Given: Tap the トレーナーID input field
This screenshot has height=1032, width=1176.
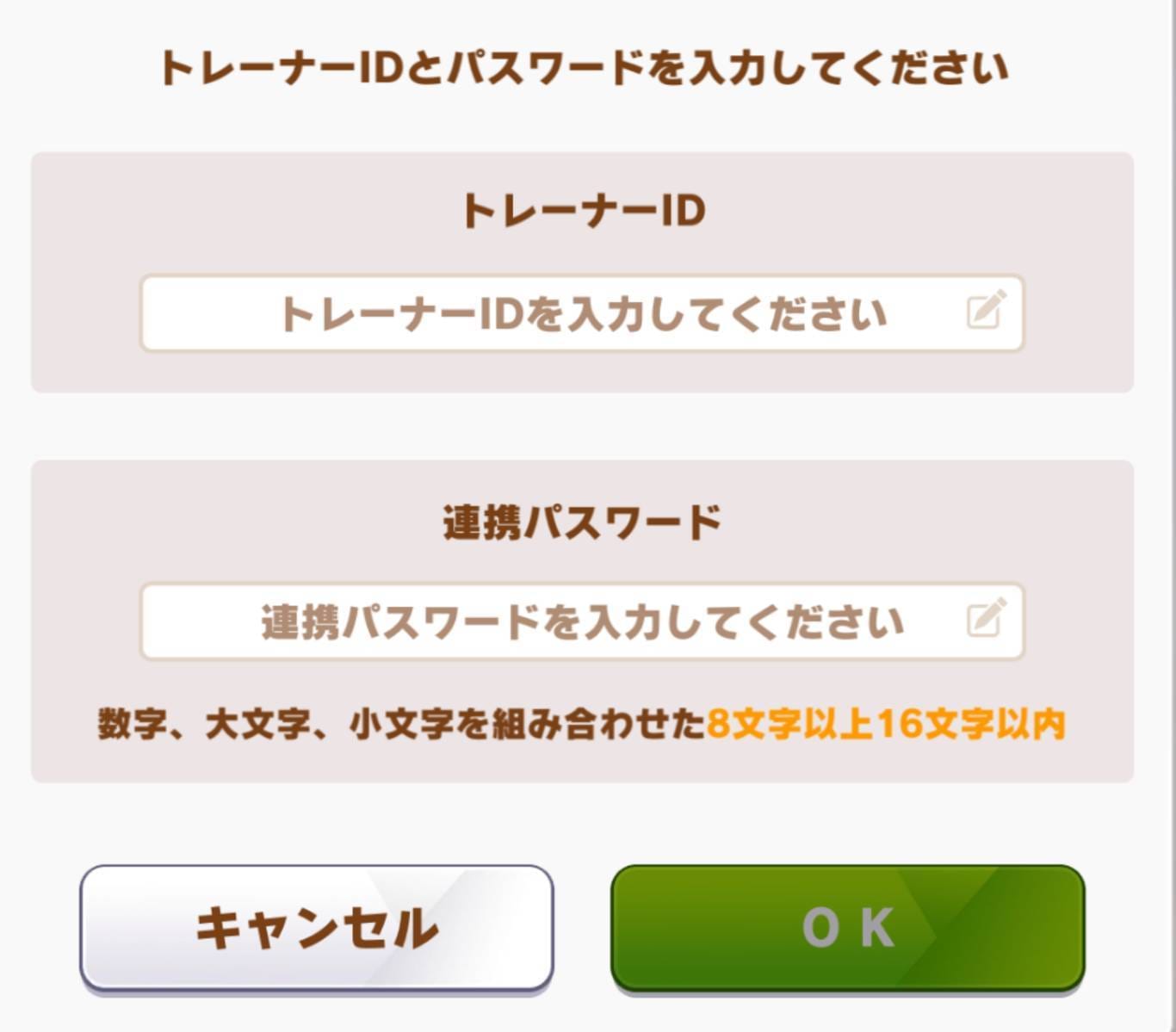Looking at the screenshot, I should point(582,313).
